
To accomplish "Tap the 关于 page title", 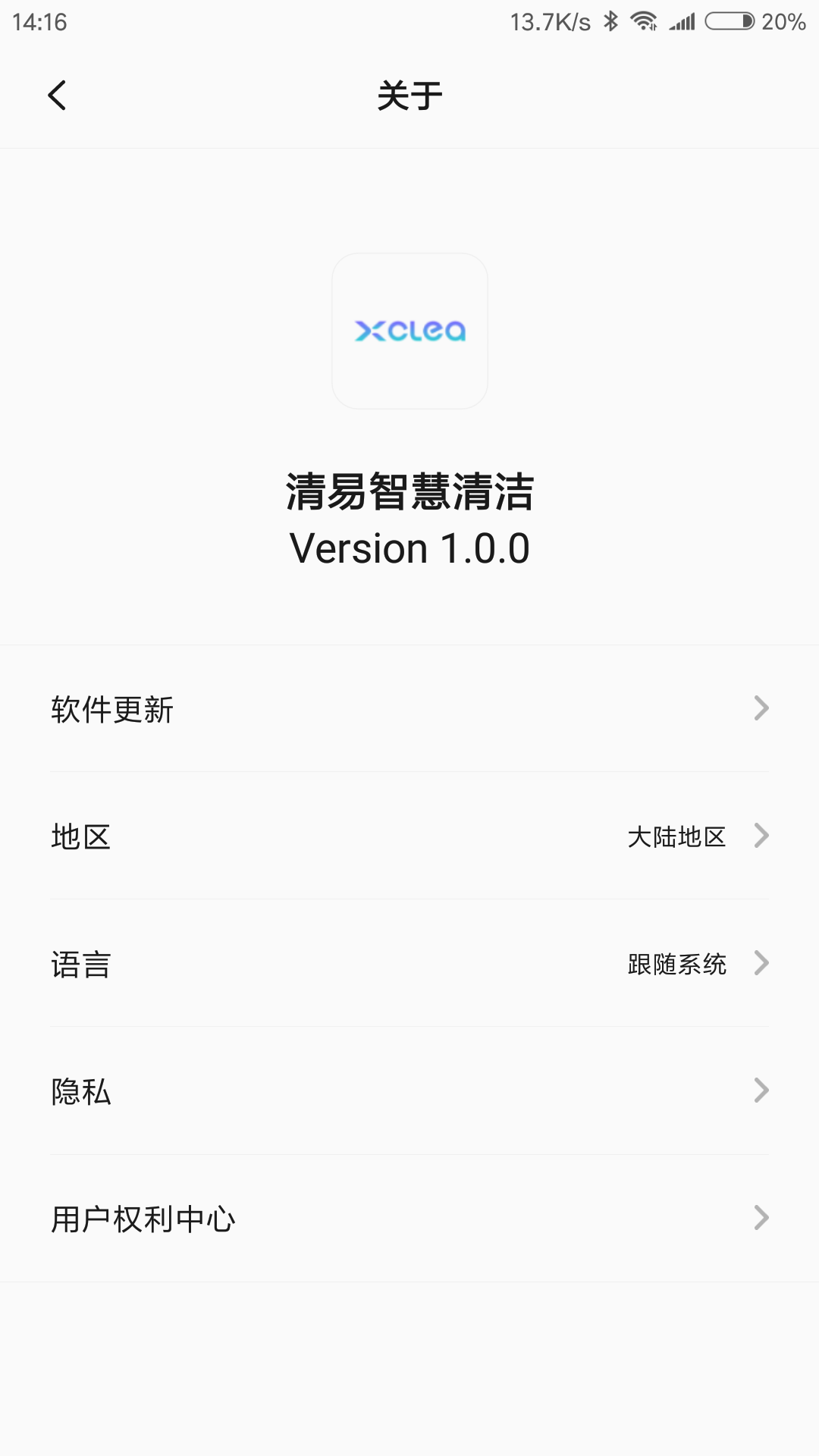I will pos(409,93).
